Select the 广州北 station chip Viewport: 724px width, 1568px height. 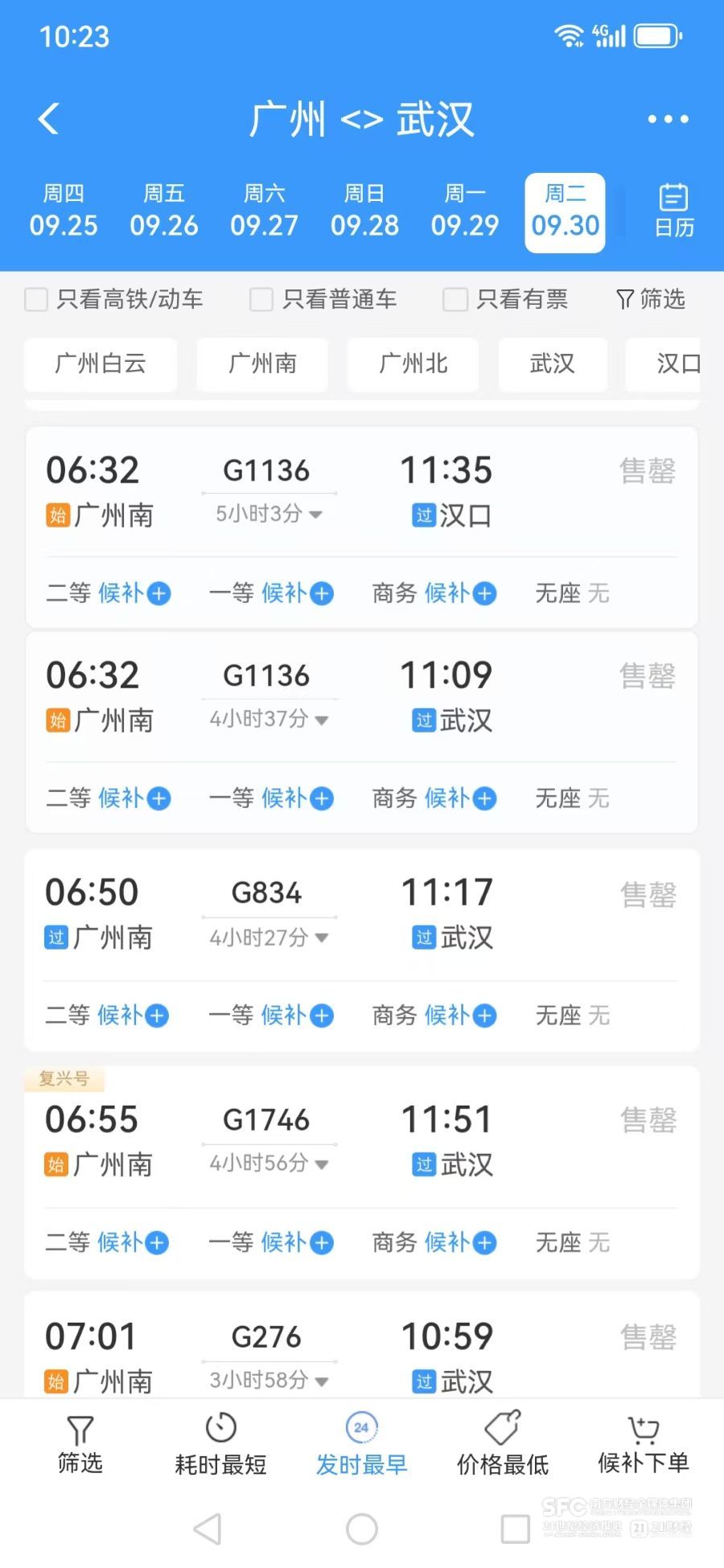[x=413, y=364]
